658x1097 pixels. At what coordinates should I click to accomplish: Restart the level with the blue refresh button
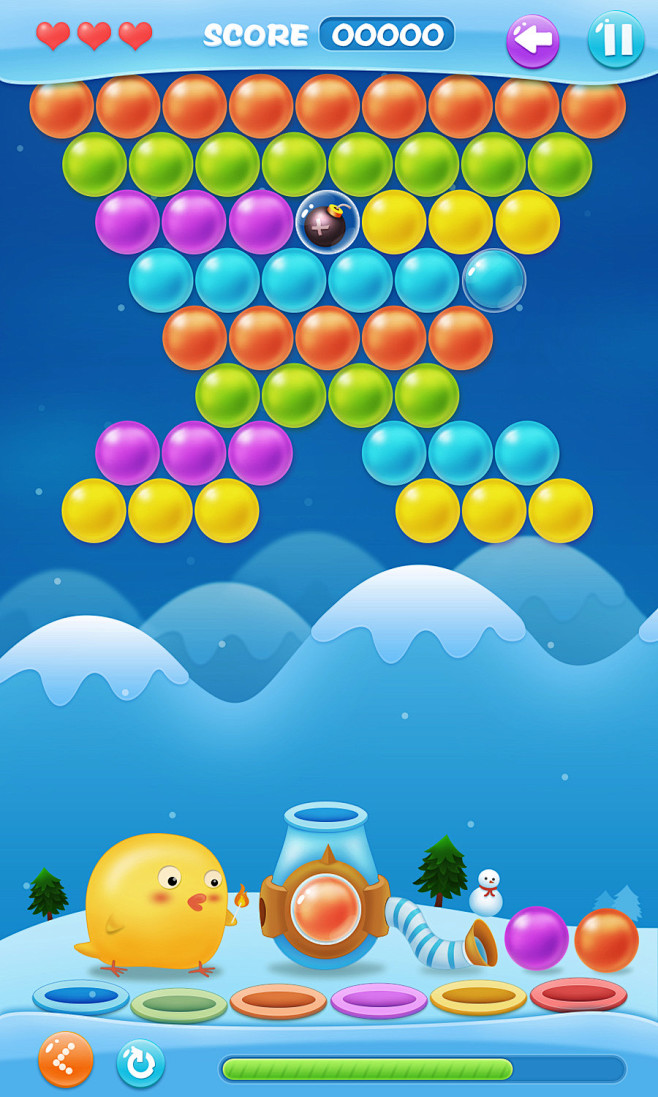point(141,1064)
